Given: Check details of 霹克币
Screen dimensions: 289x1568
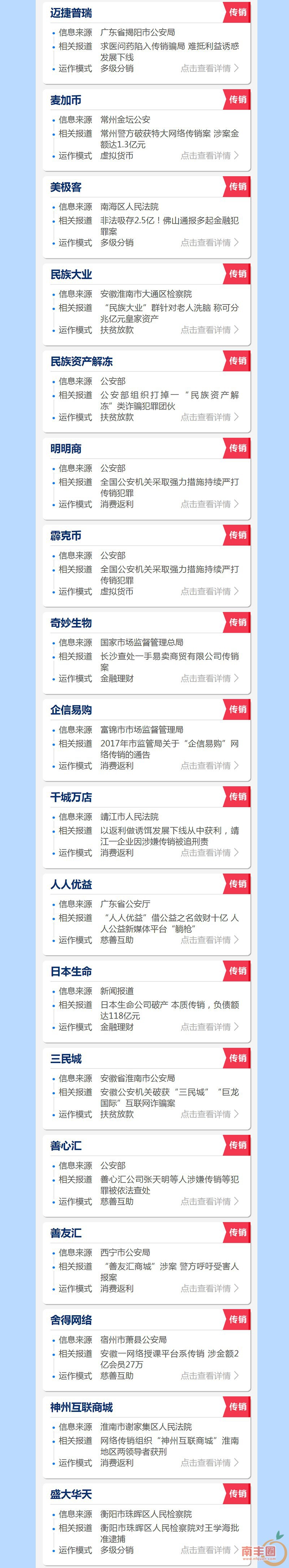Looking at the screenshot, I should click(x=209, y=591).
